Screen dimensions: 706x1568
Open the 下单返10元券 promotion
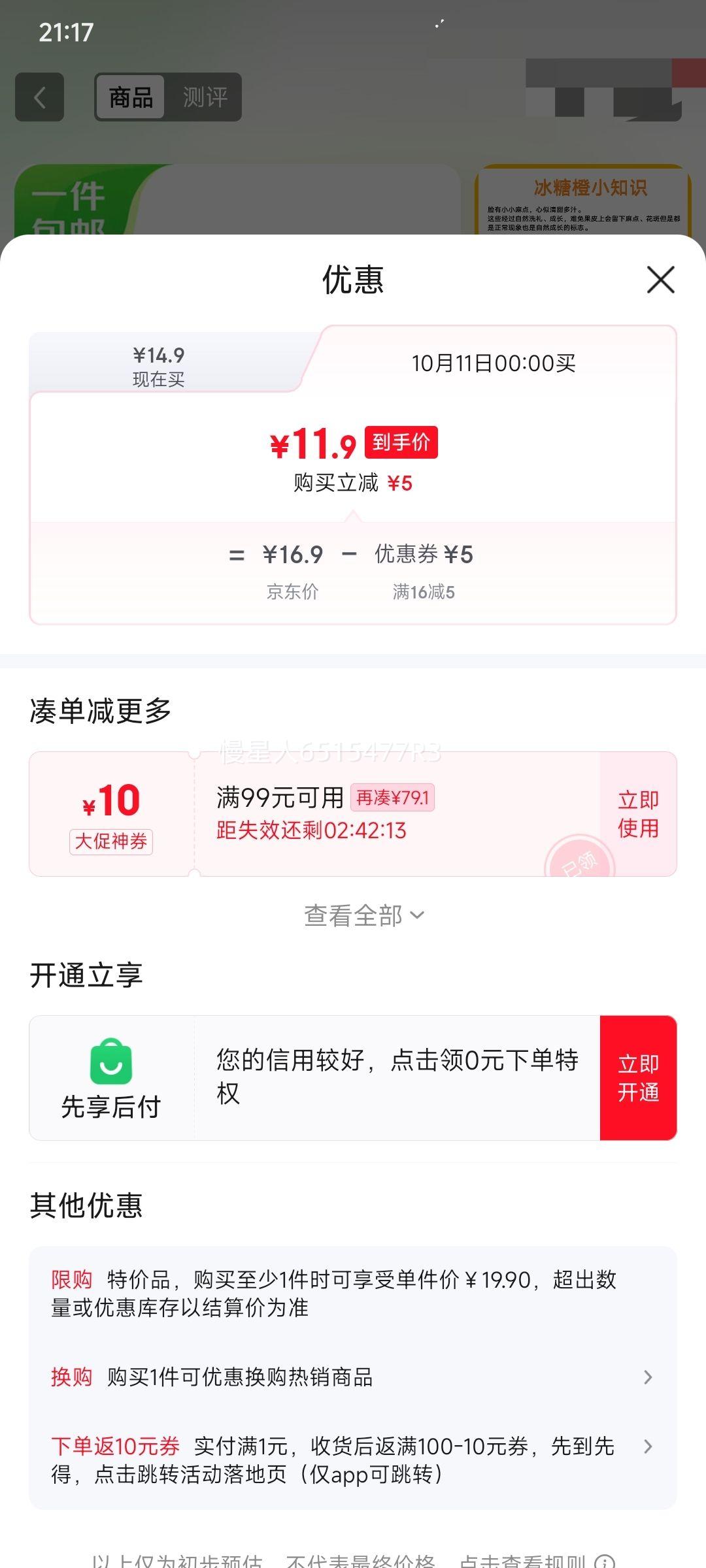tap(353, 1460)
